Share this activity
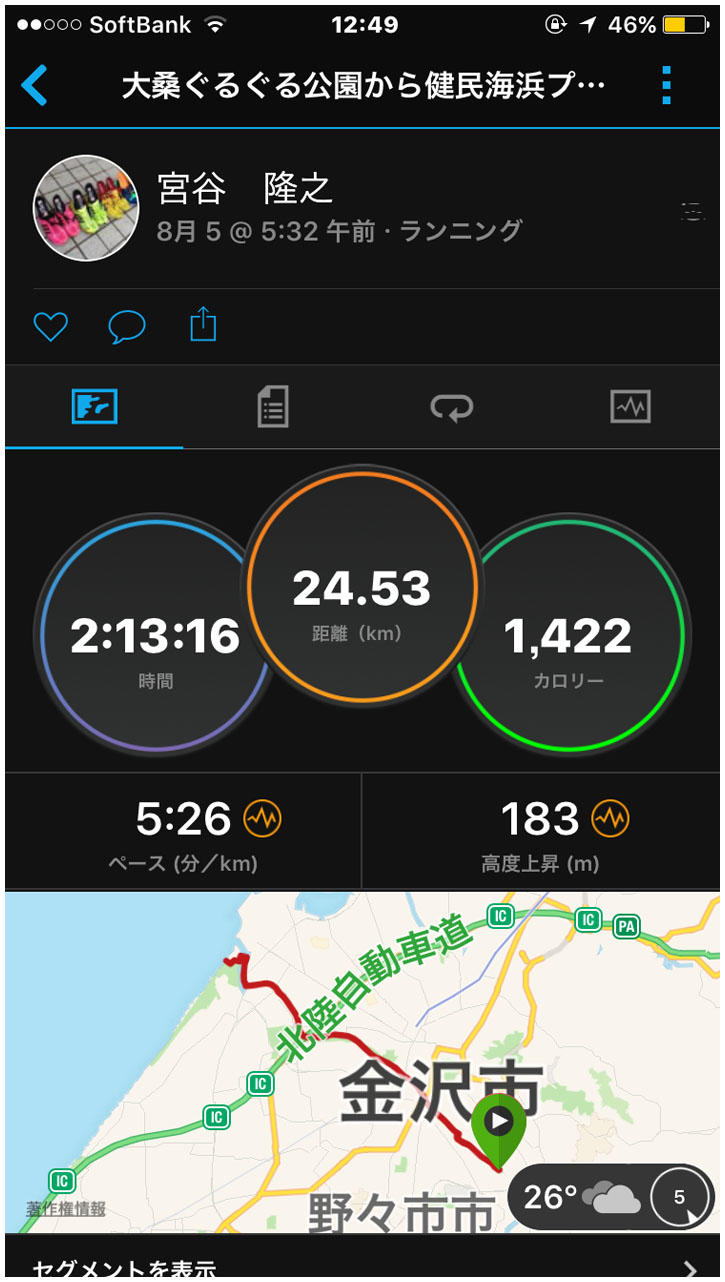This screenshot has height=1282, width=725. (x=203, y=325)
